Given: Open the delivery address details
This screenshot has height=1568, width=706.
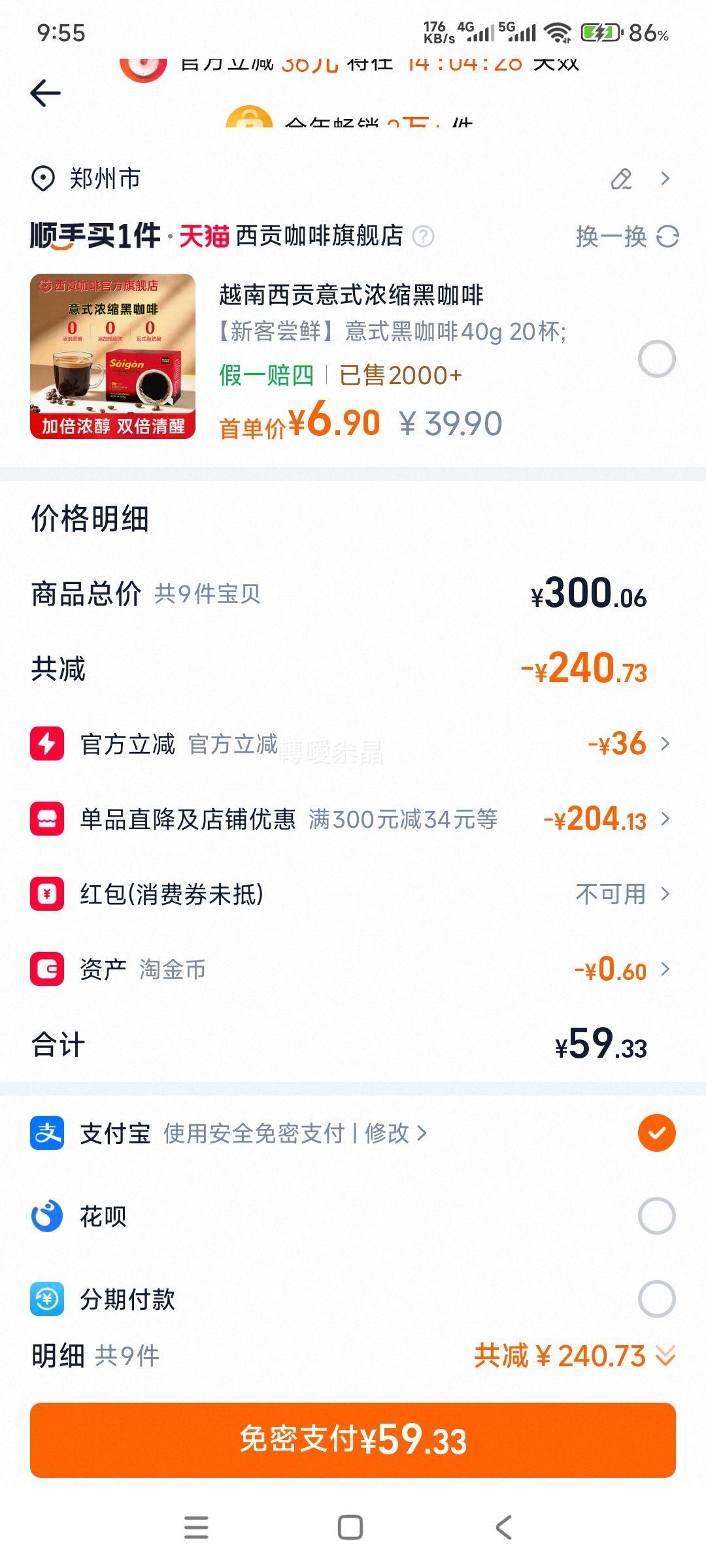Looking at the screenshot, I should (665, 178).
